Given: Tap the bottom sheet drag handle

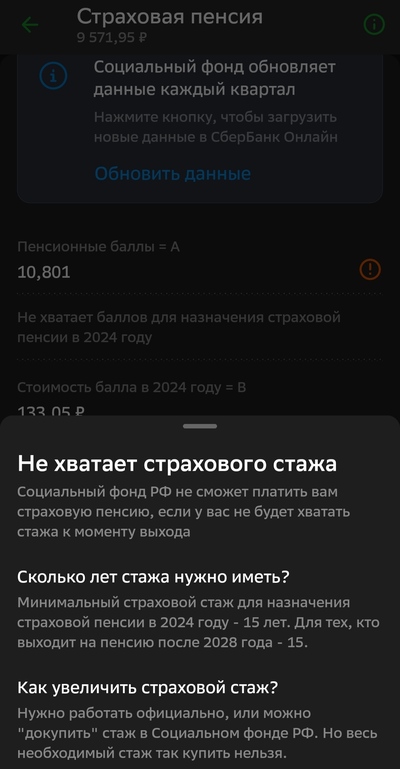Looking at the screenshot, I should pos(200,426).
